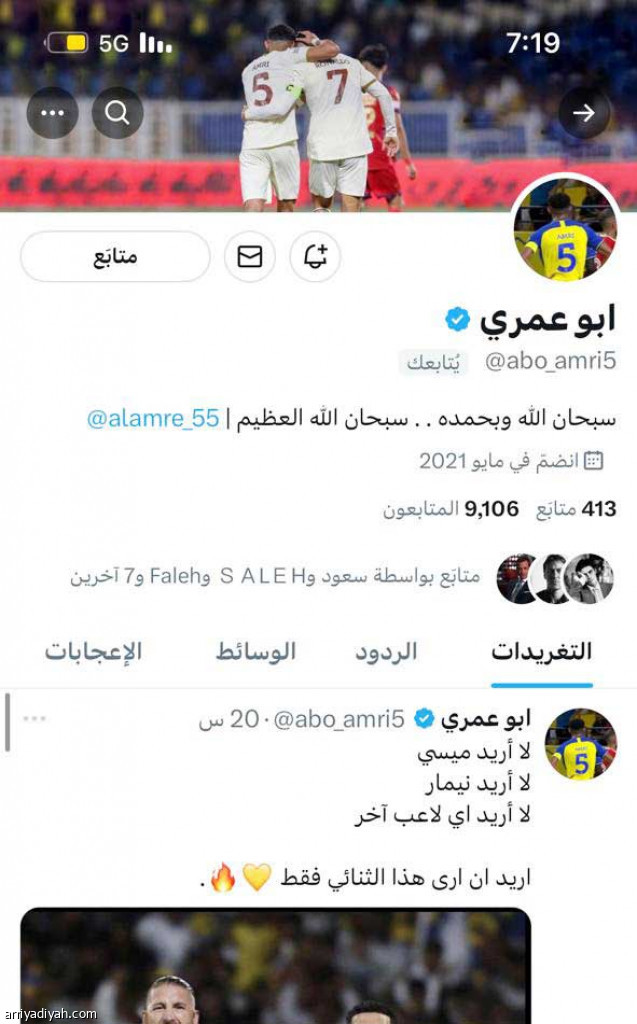Select the التغريدات tab
This screenshot has height=1024, width=637.
[x=541, y=652]
